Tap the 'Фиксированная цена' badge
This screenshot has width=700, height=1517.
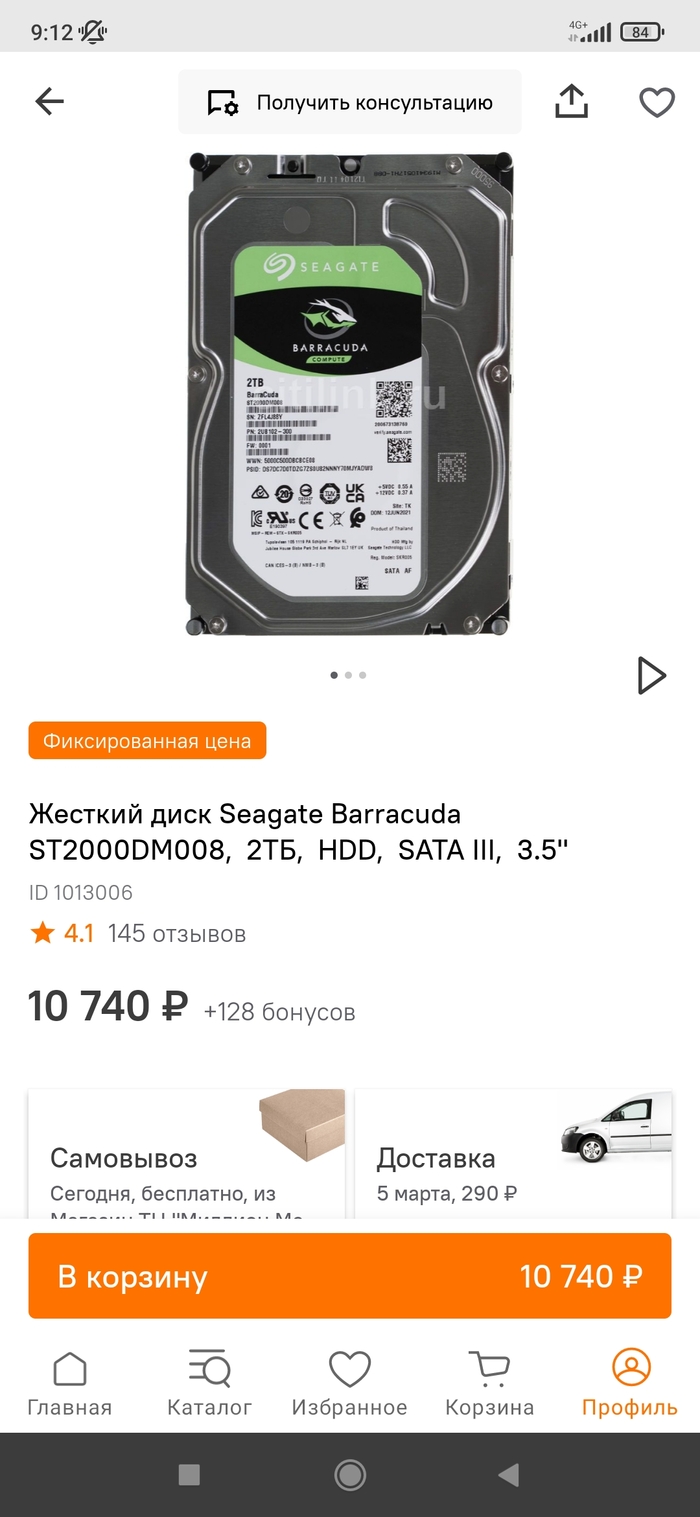(147, 741)
